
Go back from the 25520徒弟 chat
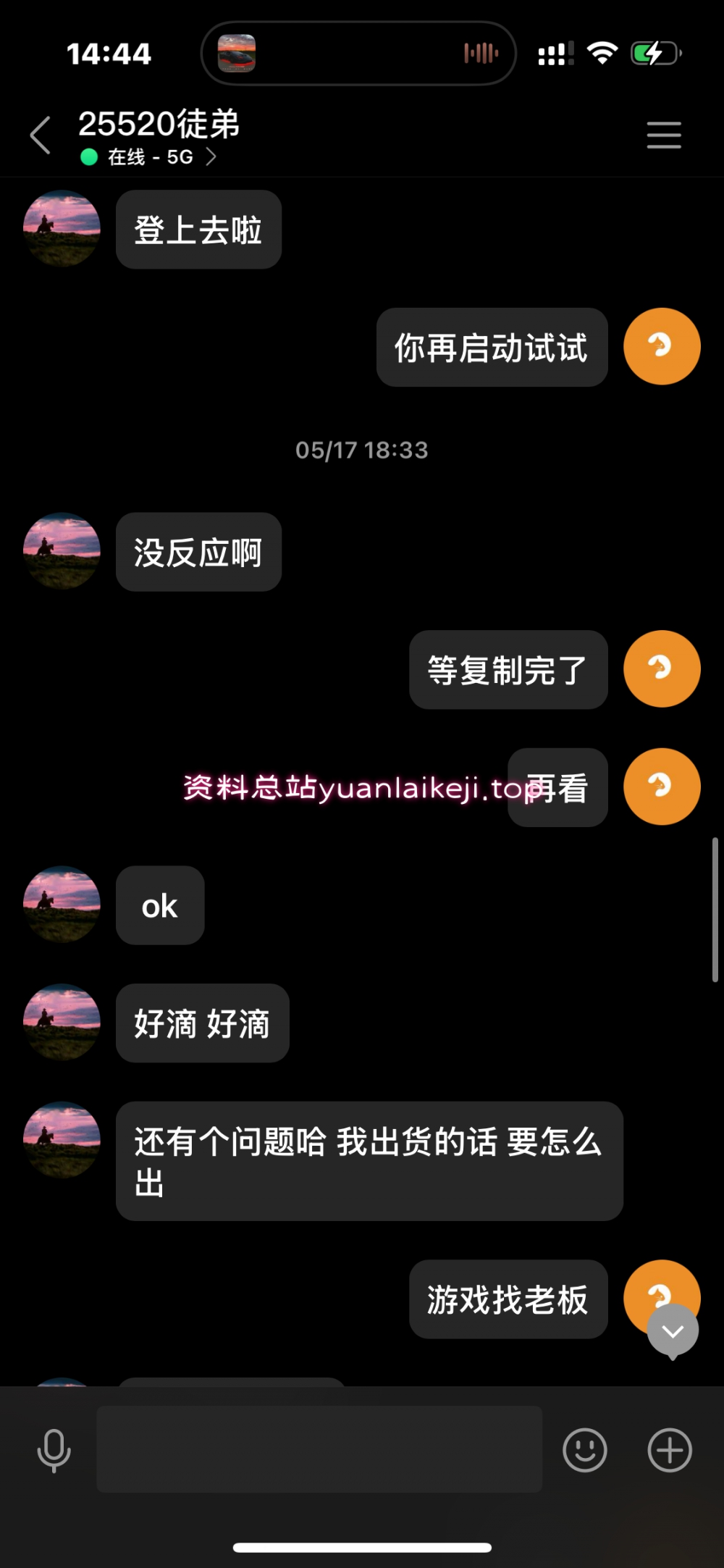point(41,135)
